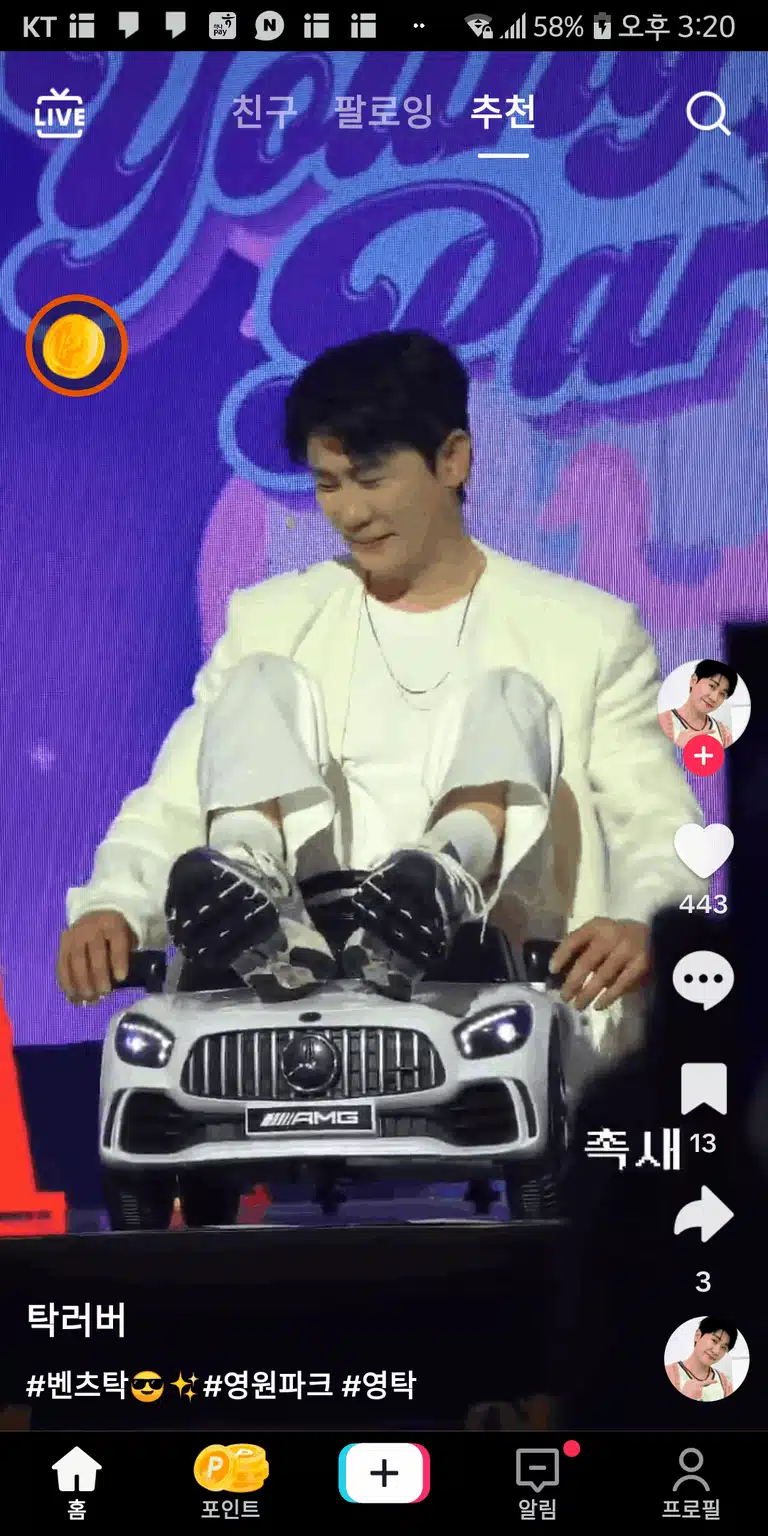Go to the 홈 tab
The width and height of the screenshot is (768, 1536).
point(77,1484)
